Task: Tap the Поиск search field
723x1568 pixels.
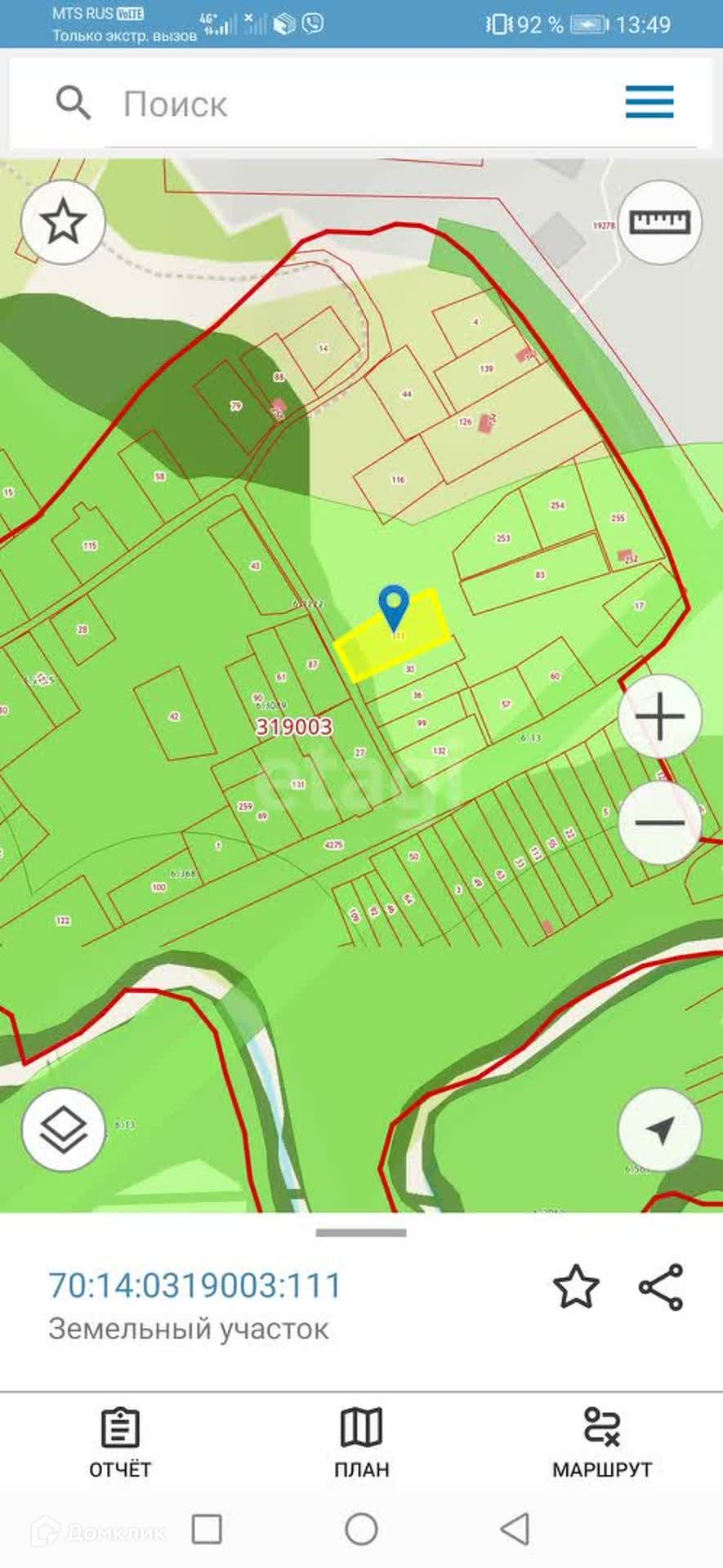Action: pos(359,105)
